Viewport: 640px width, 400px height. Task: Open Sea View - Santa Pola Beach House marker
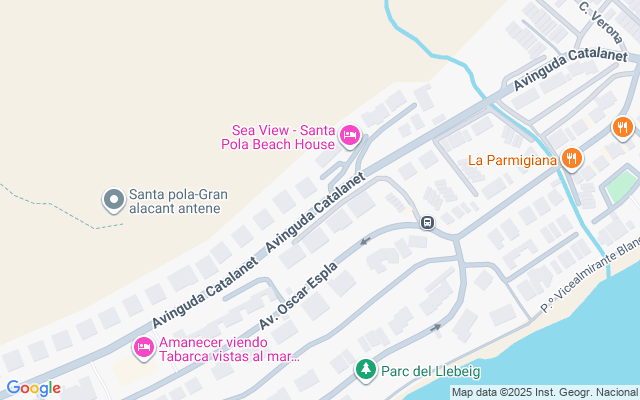[350, 135]
